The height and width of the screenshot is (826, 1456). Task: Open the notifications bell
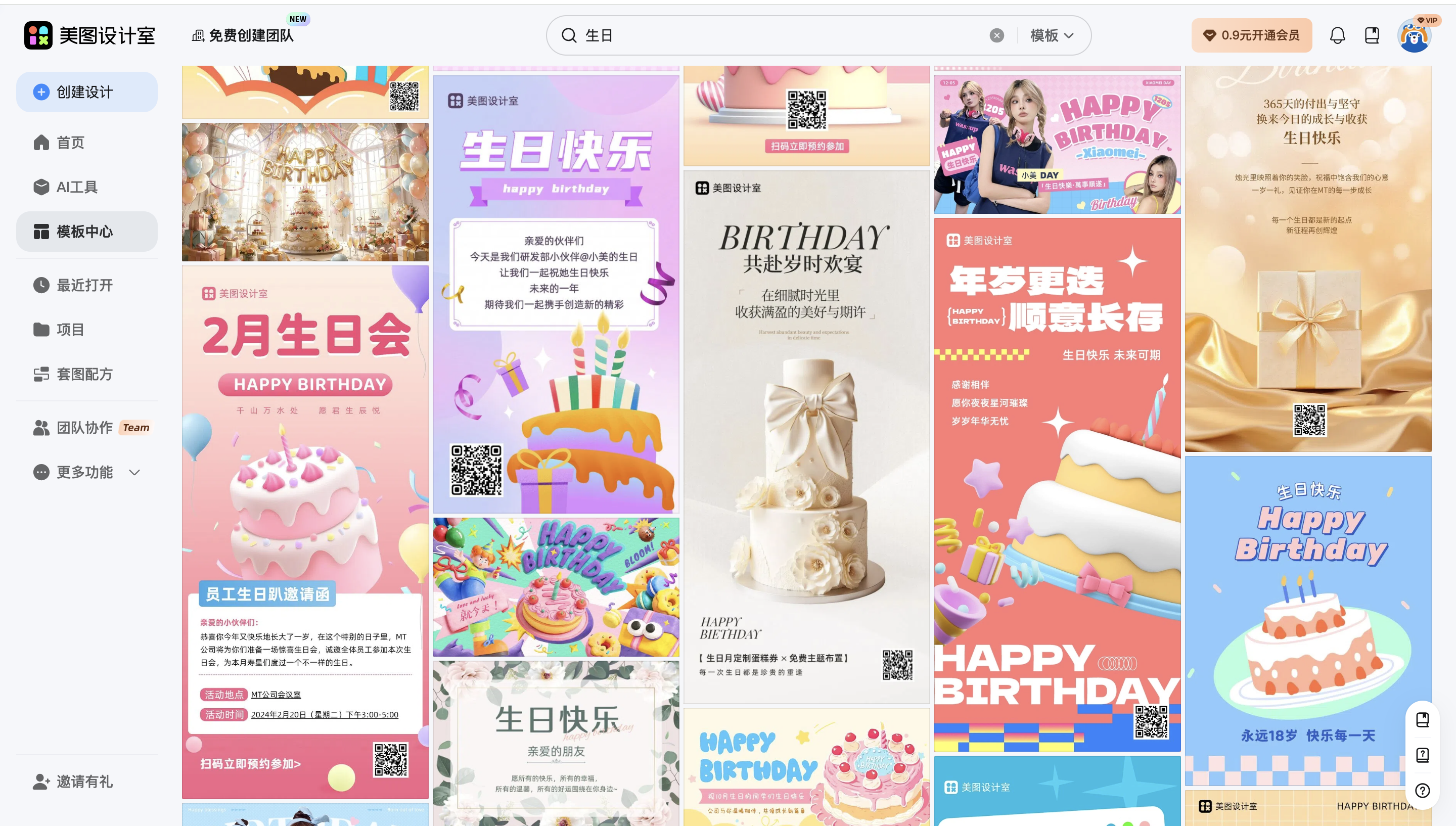1337,36
